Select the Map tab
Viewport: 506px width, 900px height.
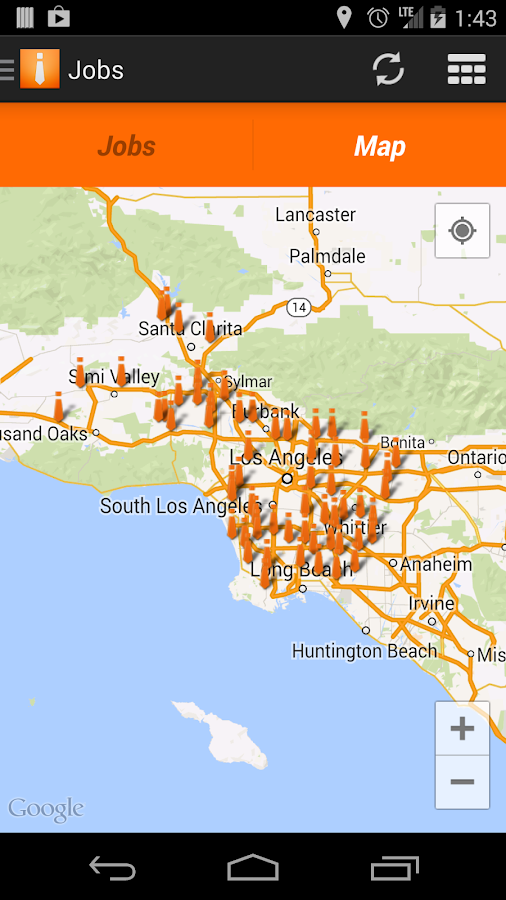(x=380, y=146)
